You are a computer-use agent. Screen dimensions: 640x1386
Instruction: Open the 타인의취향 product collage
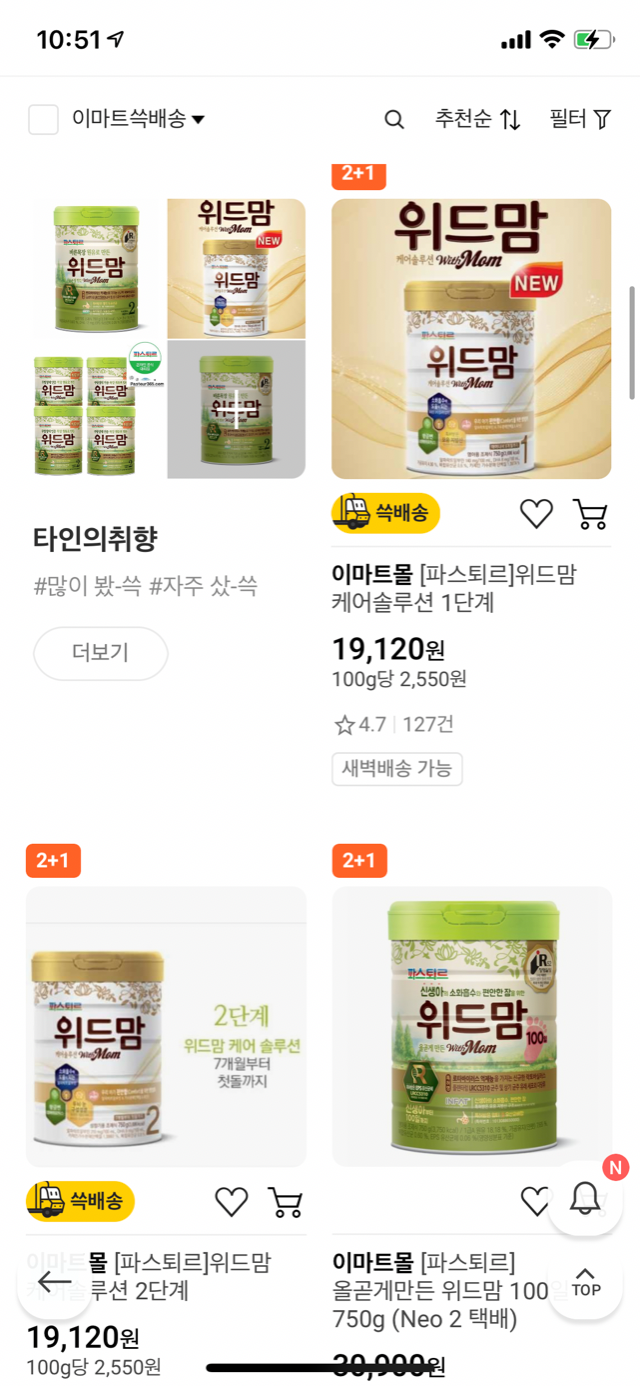[x=166, y=338]
